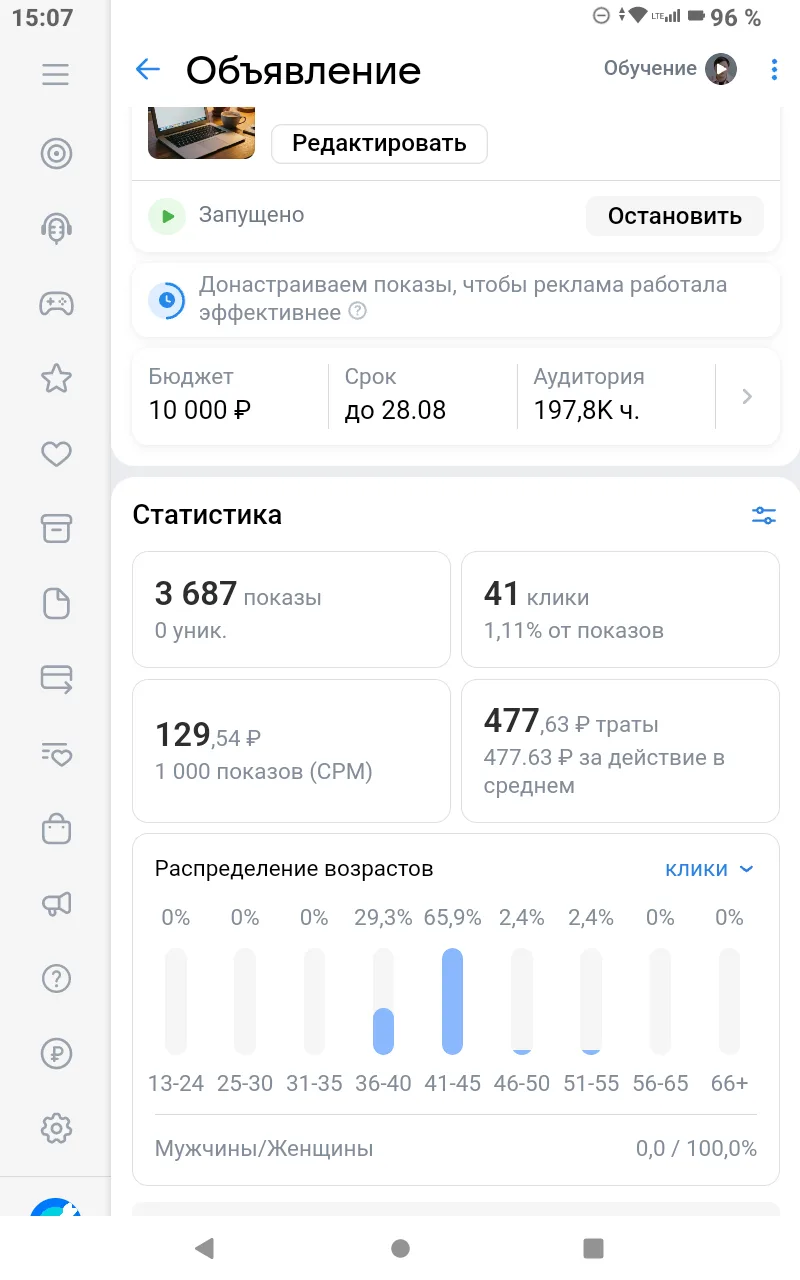Open the hamburger menu in sidebar
Viewport: 800px width, 1280px height.
[x=56, y=75]
